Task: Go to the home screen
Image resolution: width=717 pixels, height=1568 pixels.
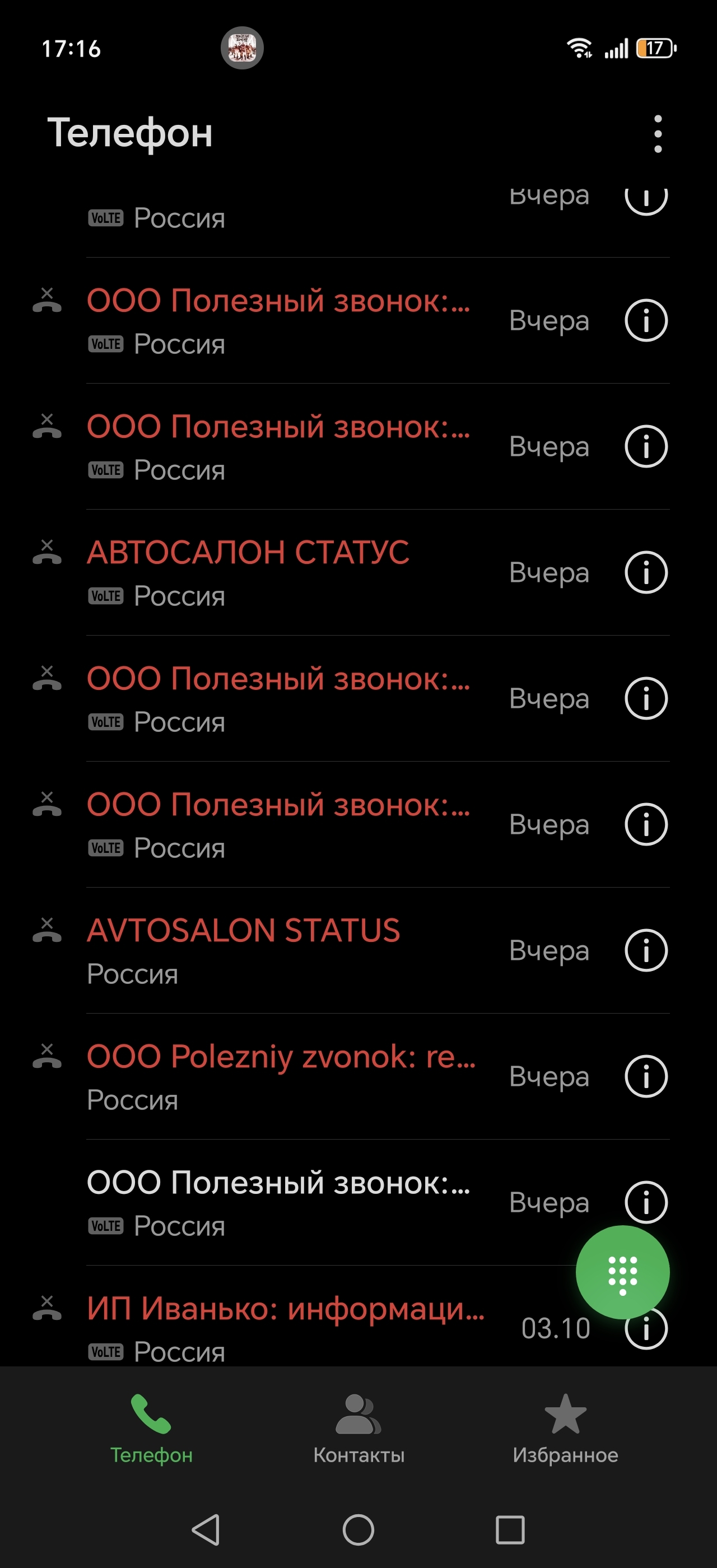Action: [x=358, y=1530]
